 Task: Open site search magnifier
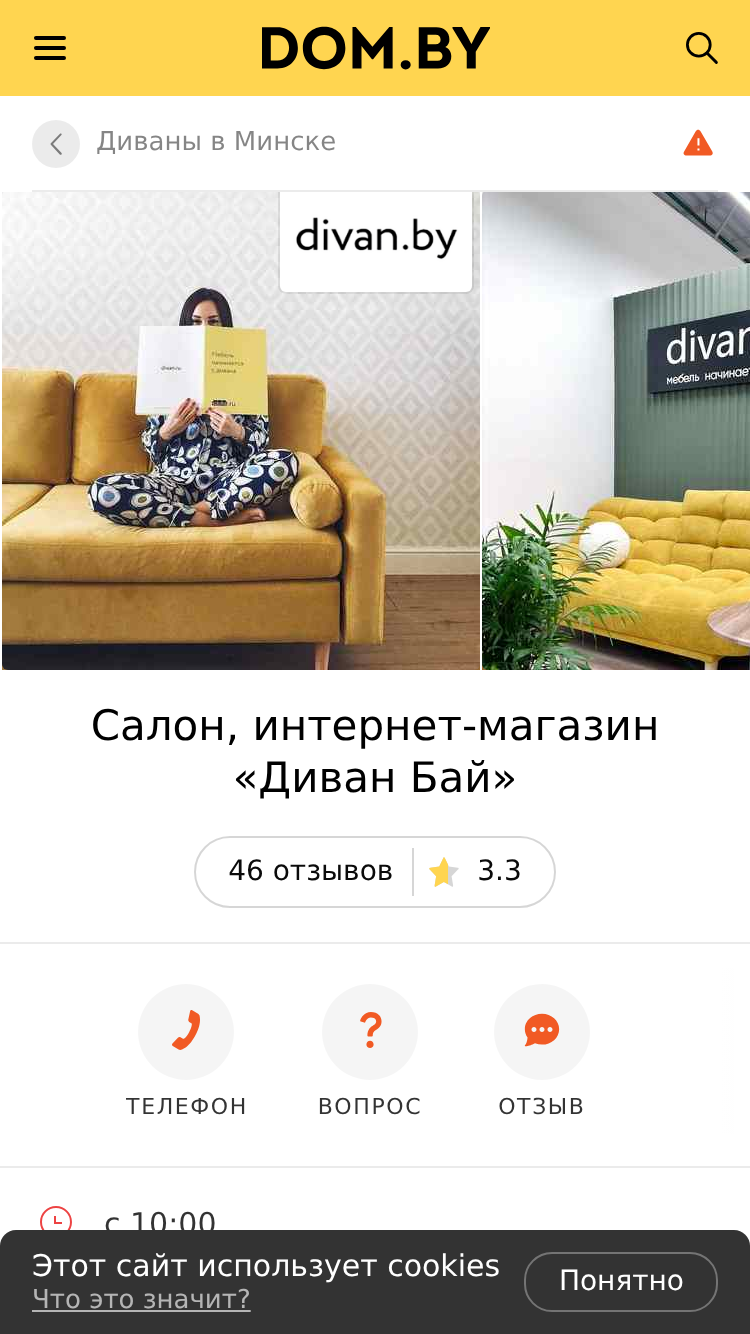point(701,48)
